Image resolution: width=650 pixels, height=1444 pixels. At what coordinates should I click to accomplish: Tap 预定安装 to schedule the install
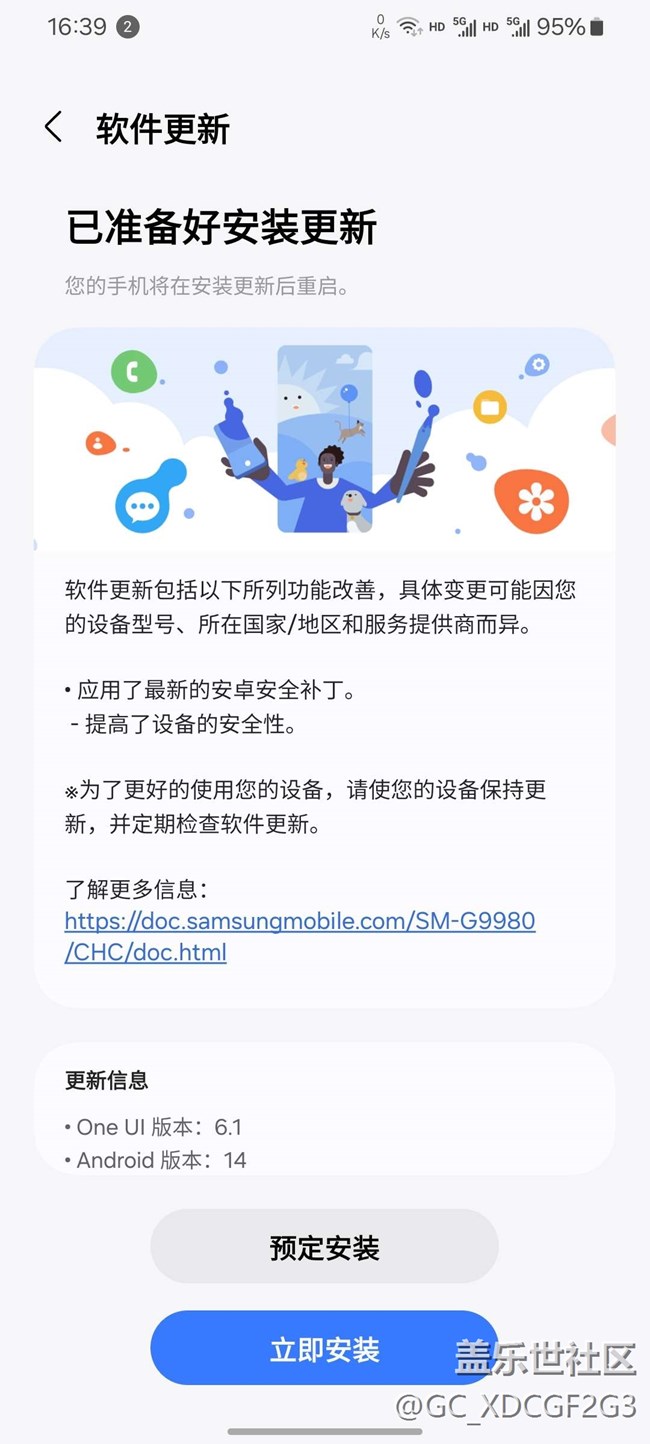324,1247
